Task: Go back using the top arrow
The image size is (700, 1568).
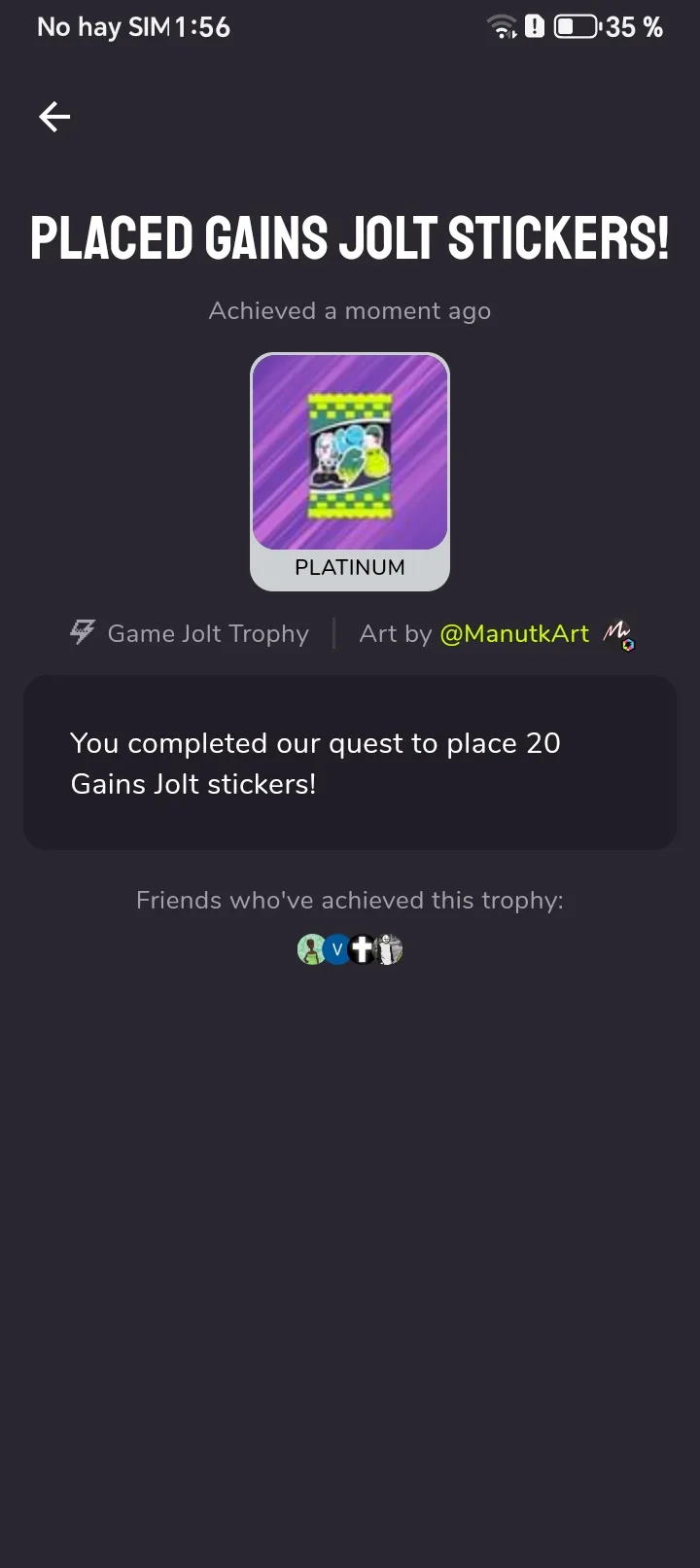Action: 54,118
